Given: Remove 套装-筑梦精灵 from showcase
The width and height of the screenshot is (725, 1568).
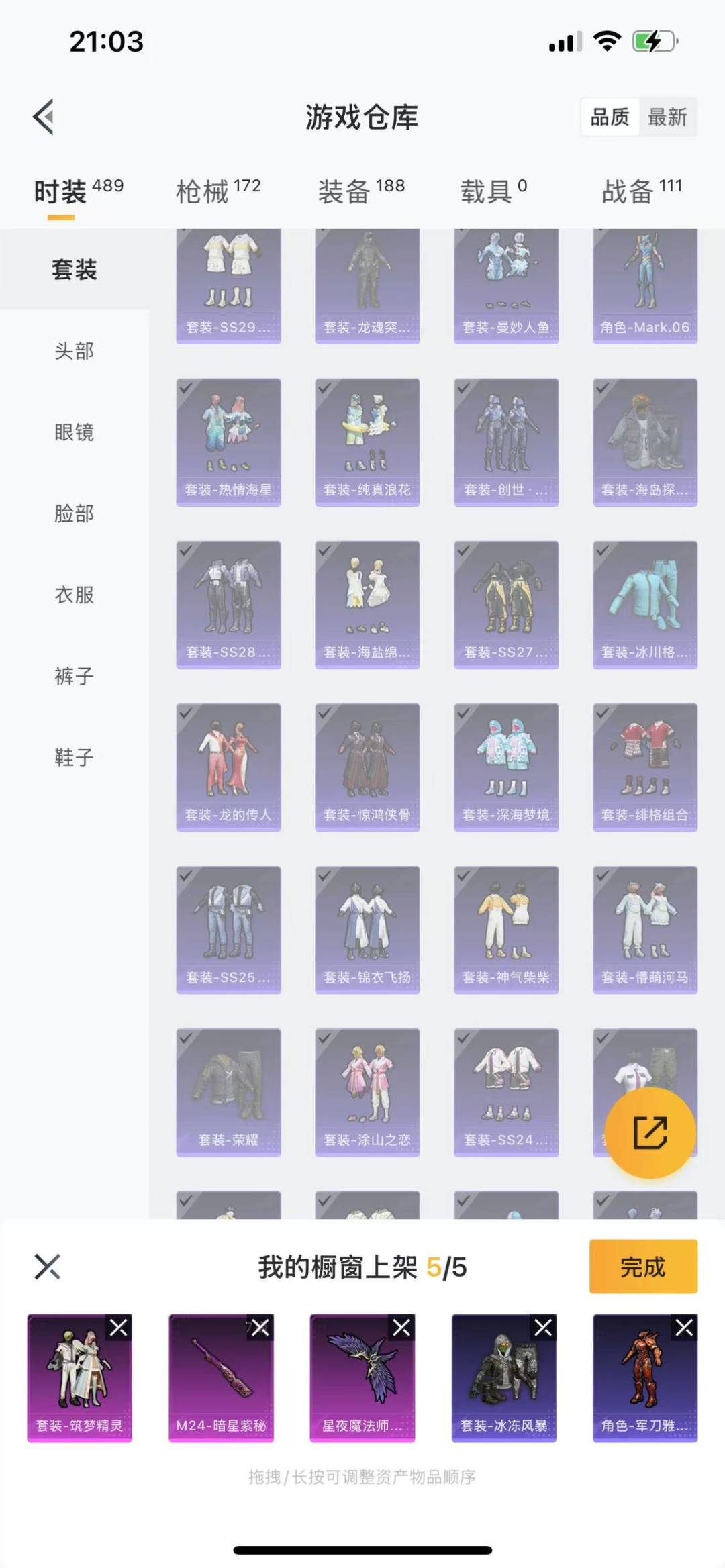Looking at the screenshot, I should coord(119,1328).
